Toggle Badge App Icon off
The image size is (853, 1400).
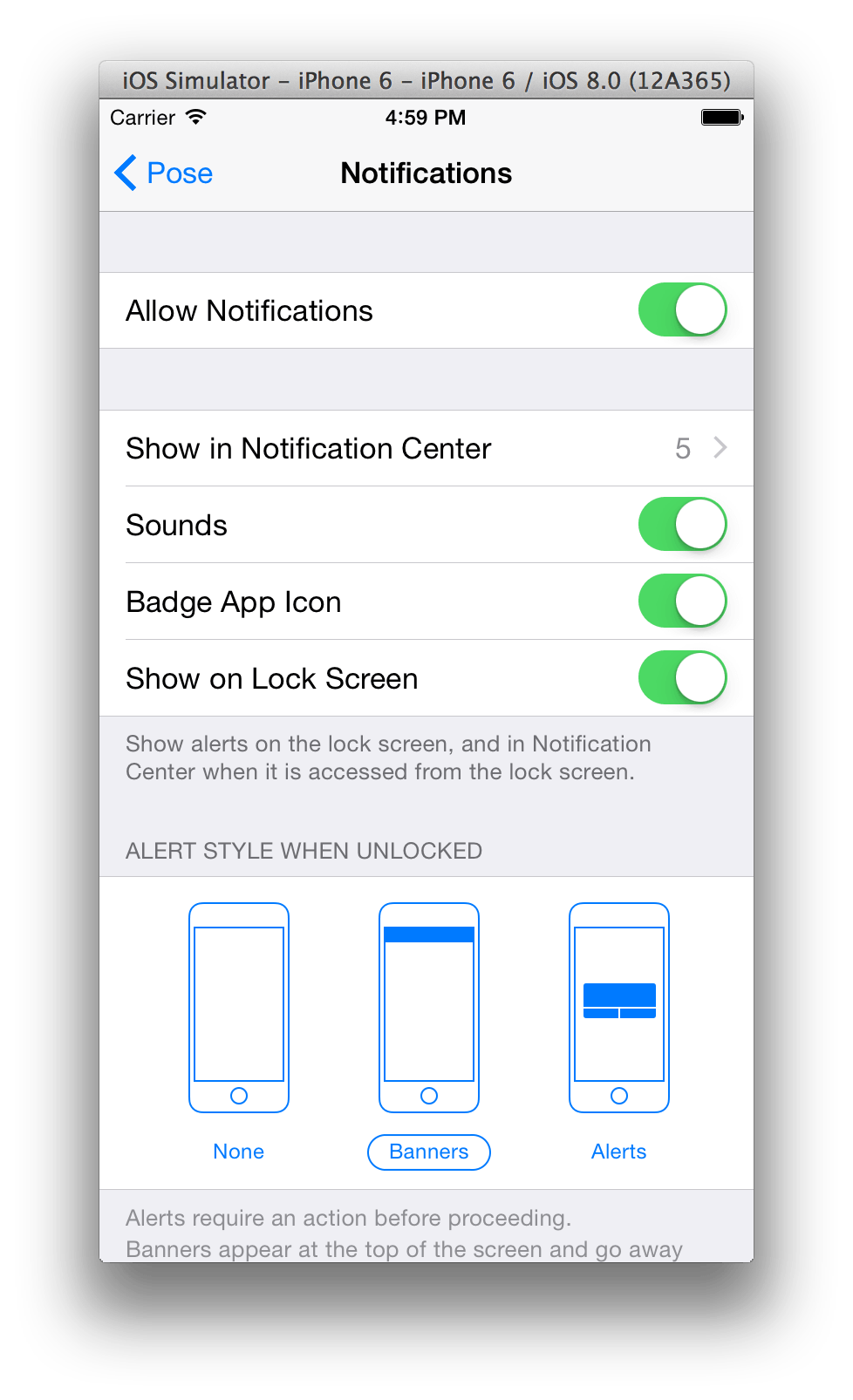coord(682,601)
